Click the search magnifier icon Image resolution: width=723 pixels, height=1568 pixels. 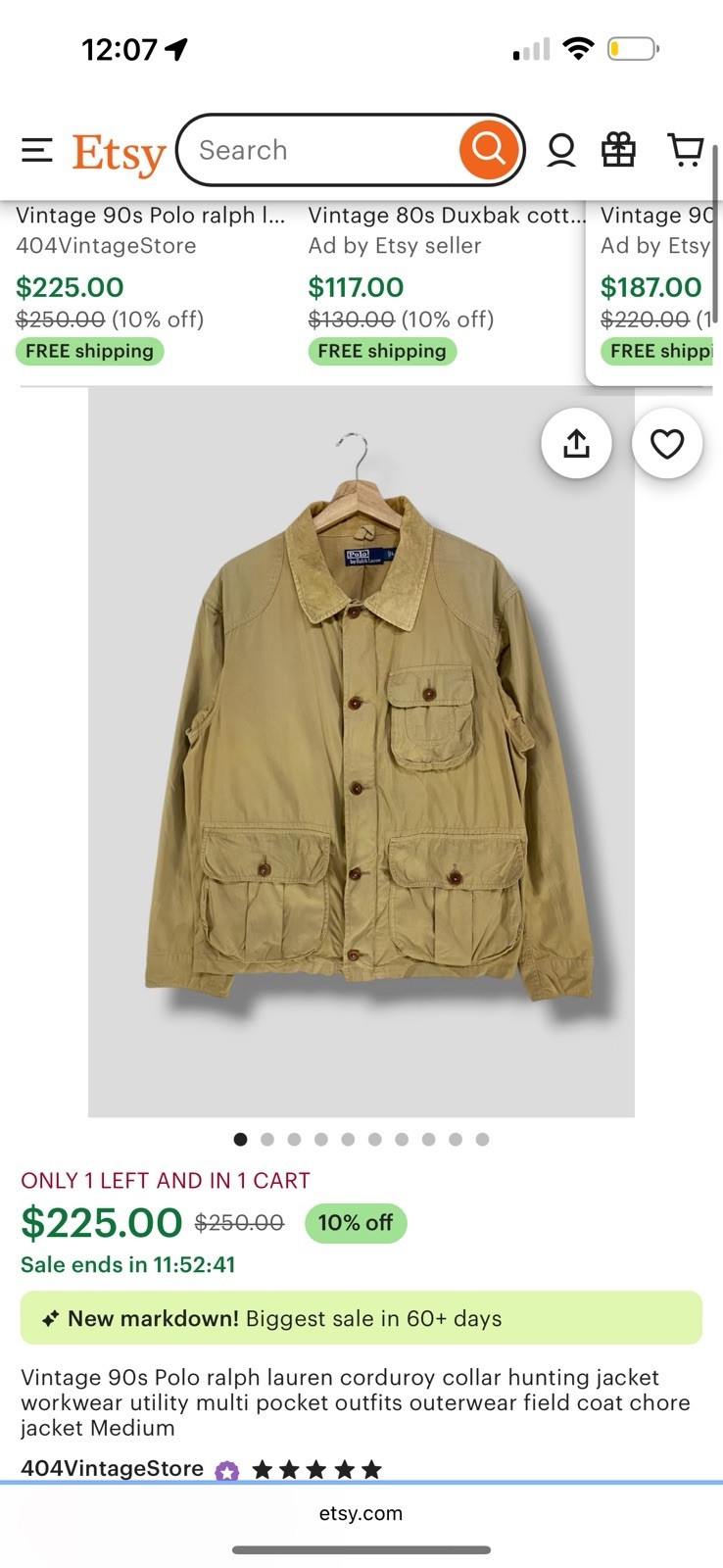tap(487, 149)
